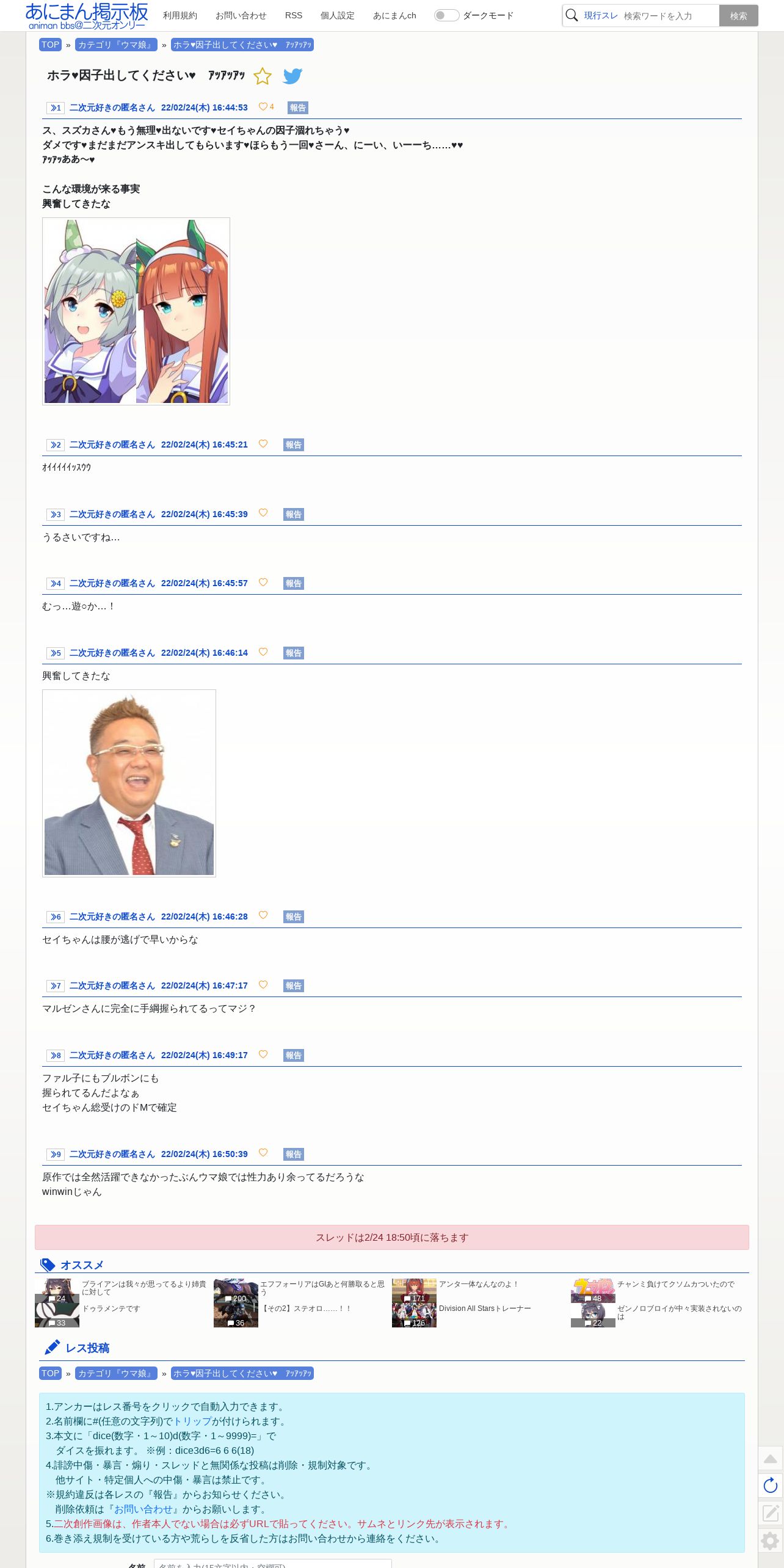
Task: Go to TOP breadcrumb at page top
Action: (x=50, y=45)
